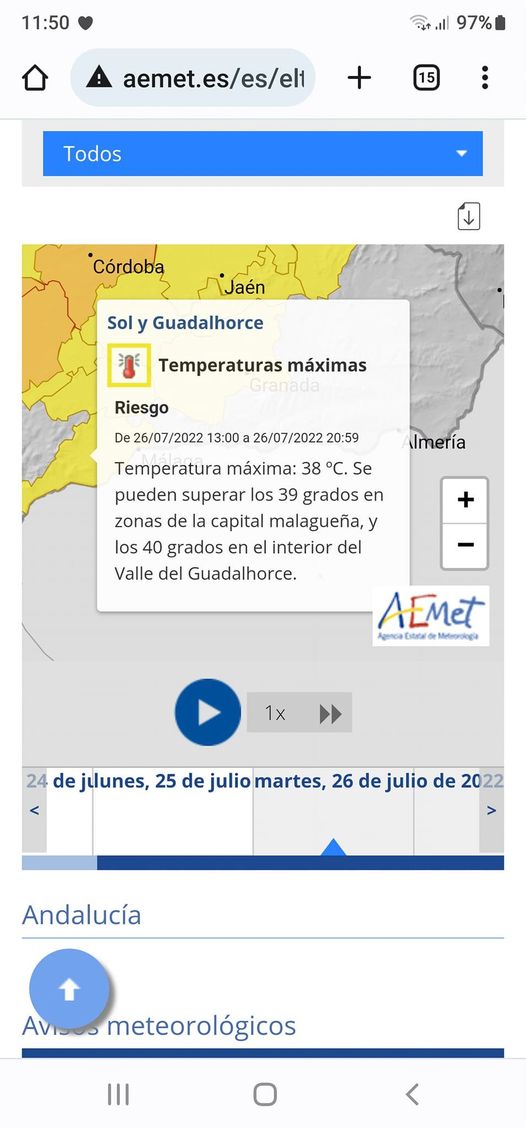
Task: Expand the Todos dropdown
Action: [x=263, y=153]
